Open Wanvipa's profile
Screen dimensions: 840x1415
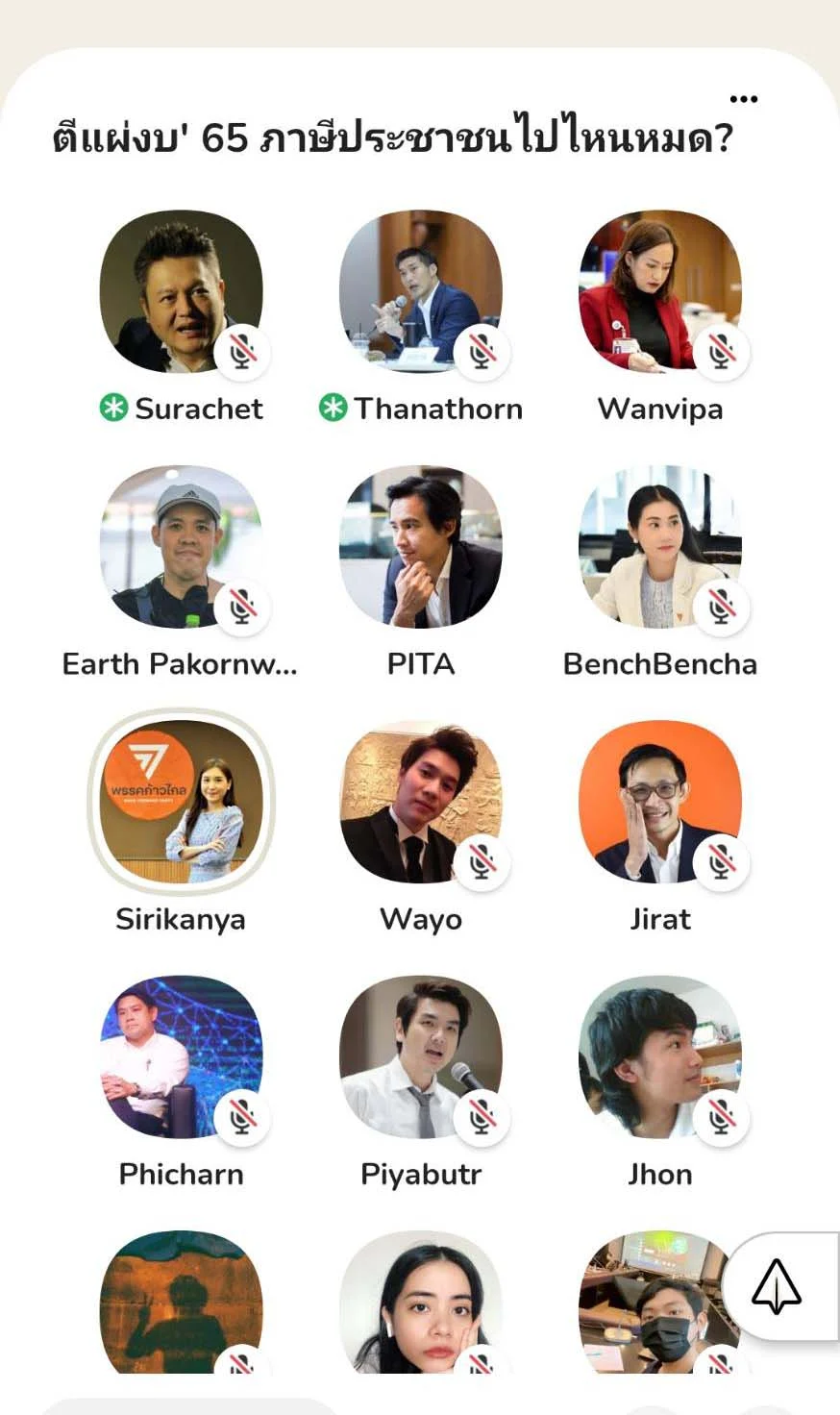(x=659, y=291)
